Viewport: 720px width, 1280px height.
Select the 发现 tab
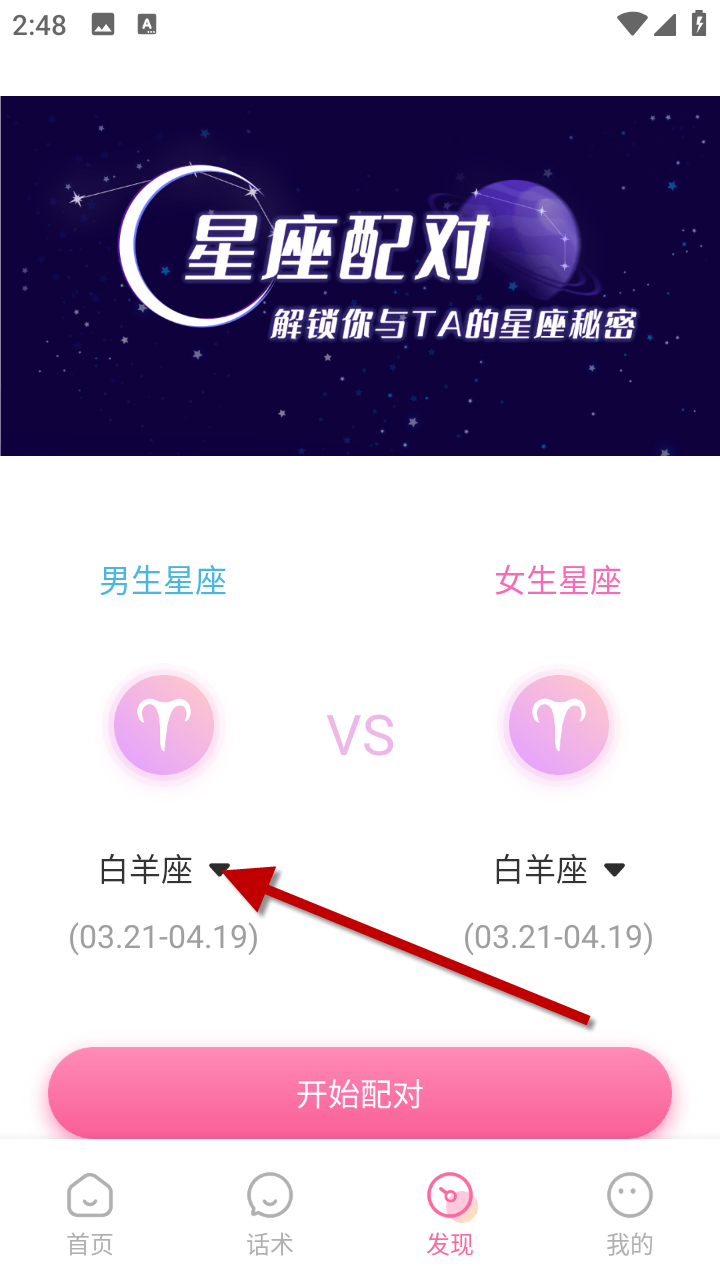coord(450,1213)
